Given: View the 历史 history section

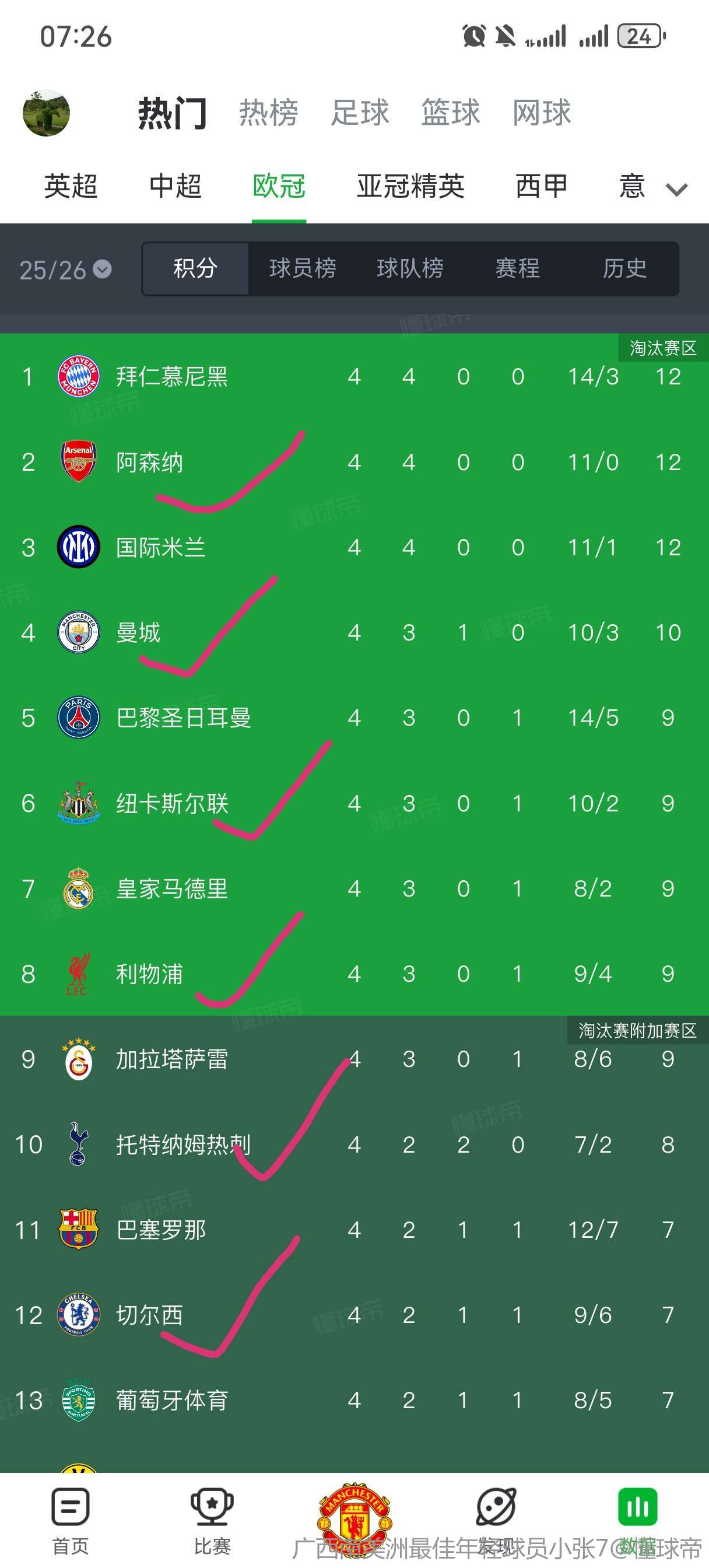Looking at the screenshot, I should 624,268.
